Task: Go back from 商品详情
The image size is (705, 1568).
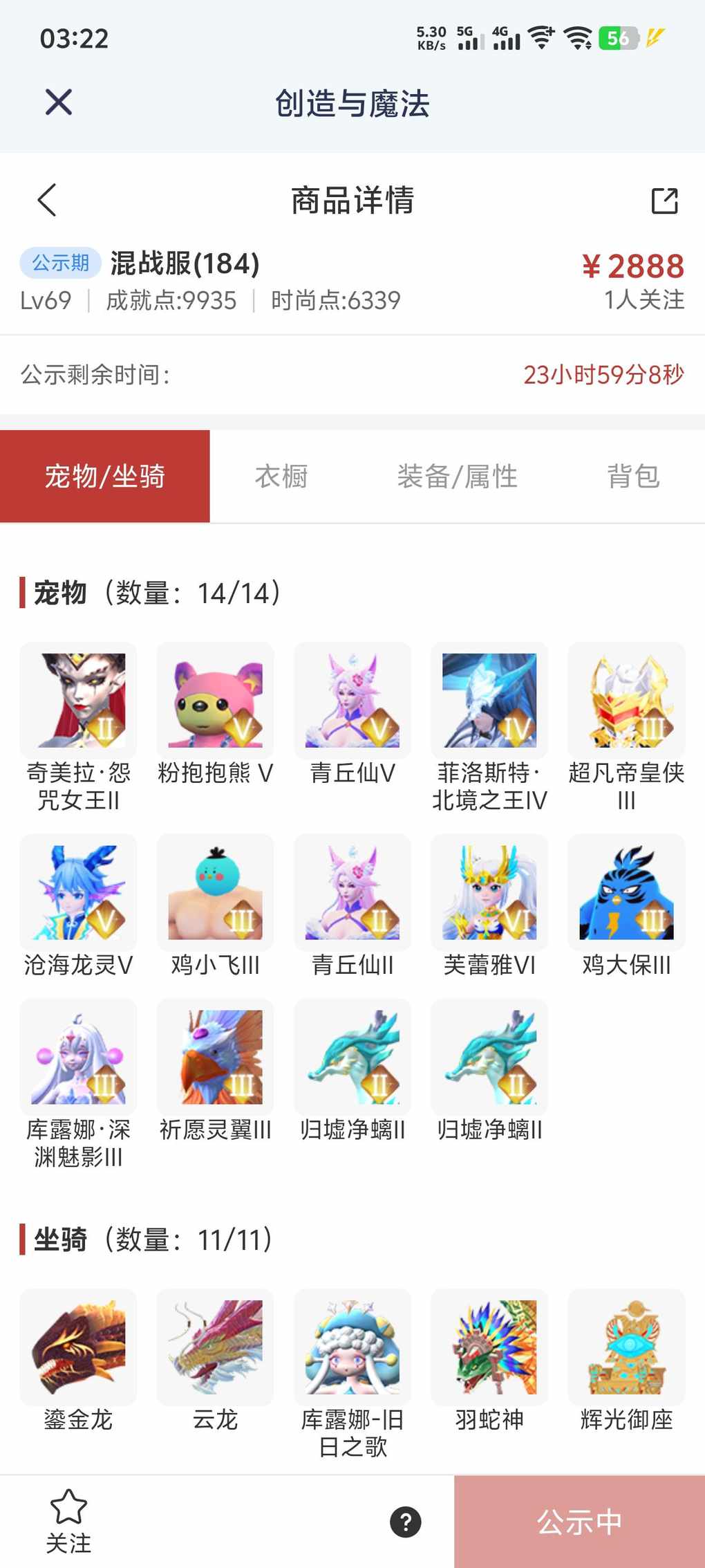Action: point(47,201)
